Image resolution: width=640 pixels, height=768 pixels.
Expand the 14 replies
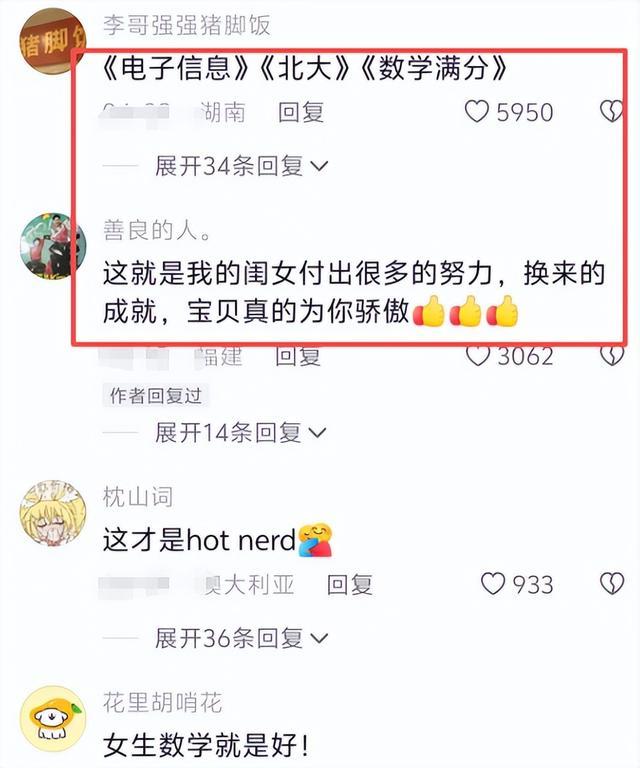tap(240, 432)
